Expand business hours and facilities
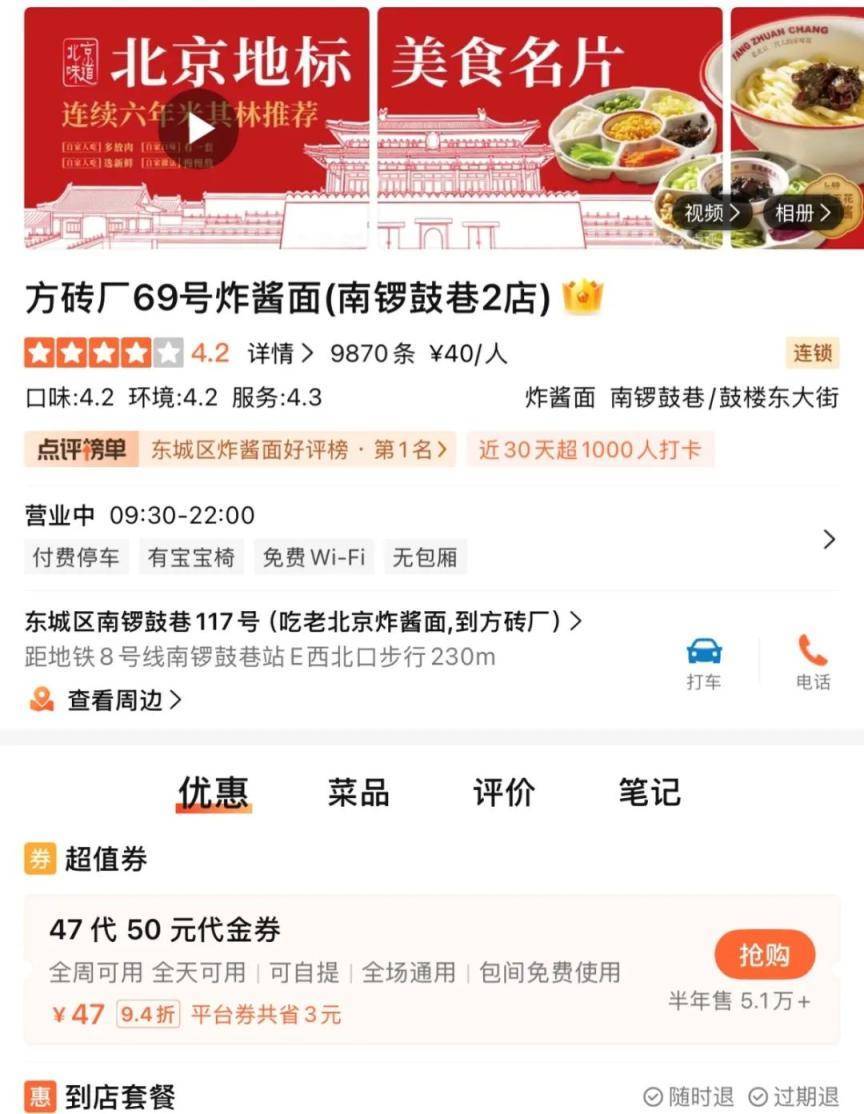This screenshot has height=1114, width=864. 828,540
